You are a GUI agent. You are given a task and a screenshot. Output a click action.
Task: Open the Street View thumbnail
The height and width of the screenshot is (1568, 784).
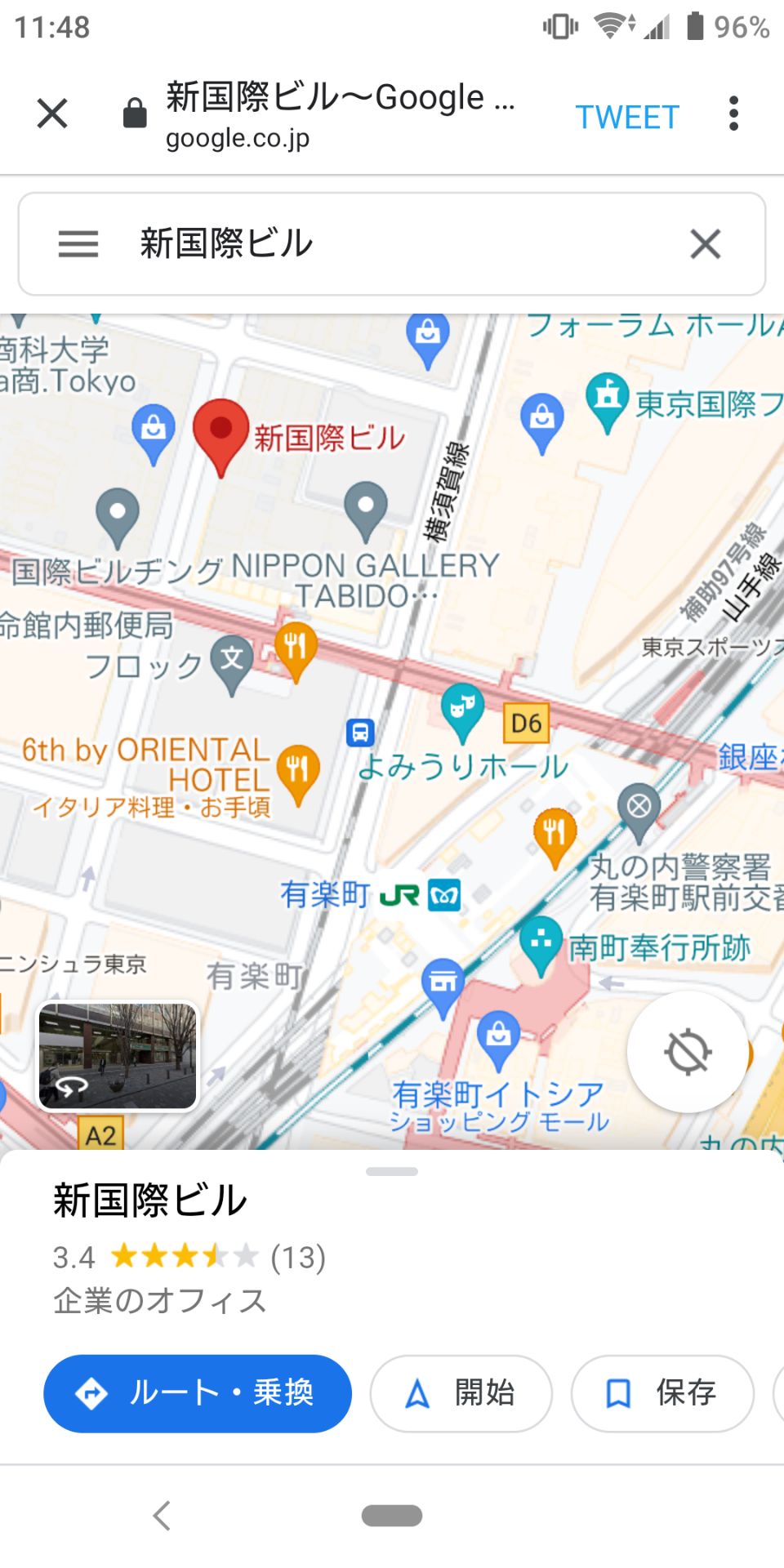coord(118,1056)
